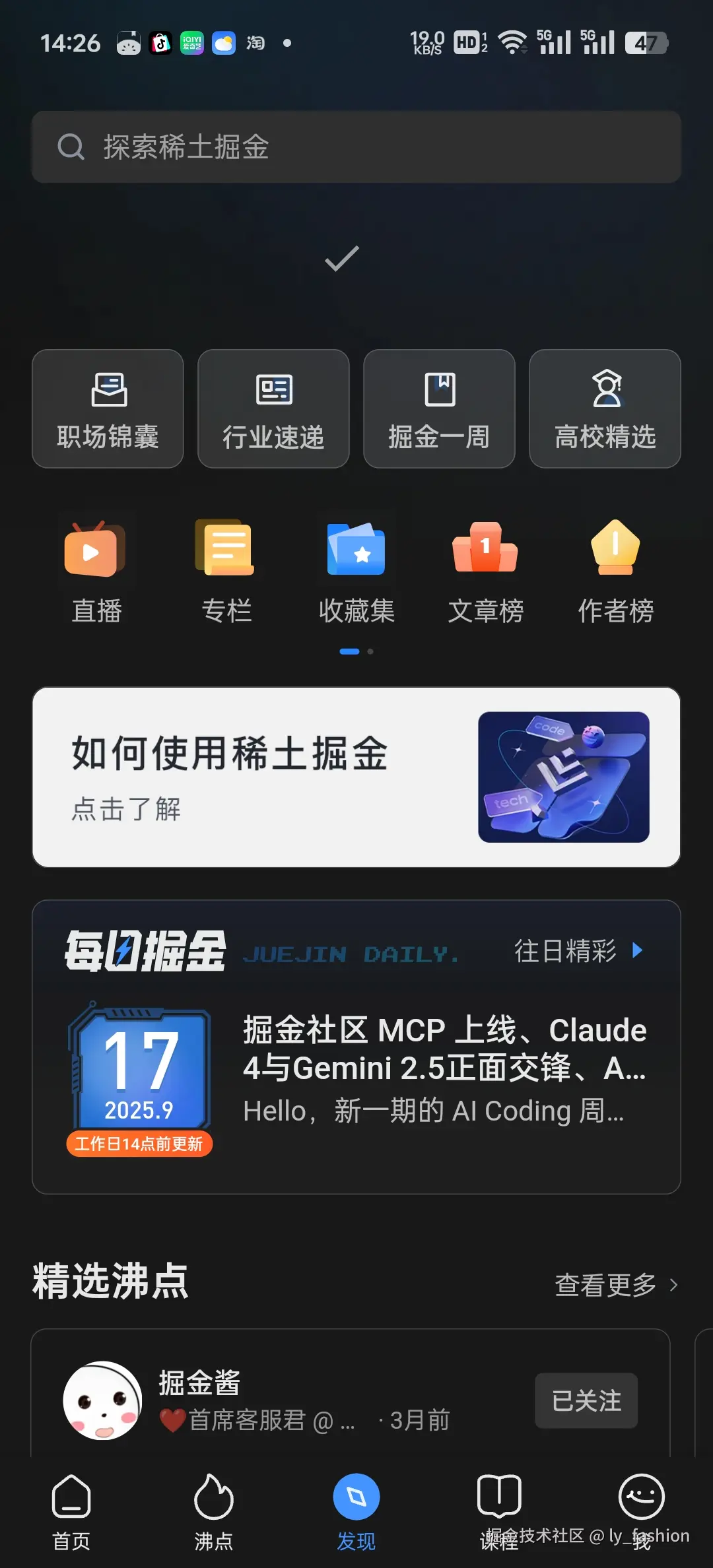
Task: Tap the 探索稀土掘金 search box
Action: pyautogui.click(x=356, y=147)
